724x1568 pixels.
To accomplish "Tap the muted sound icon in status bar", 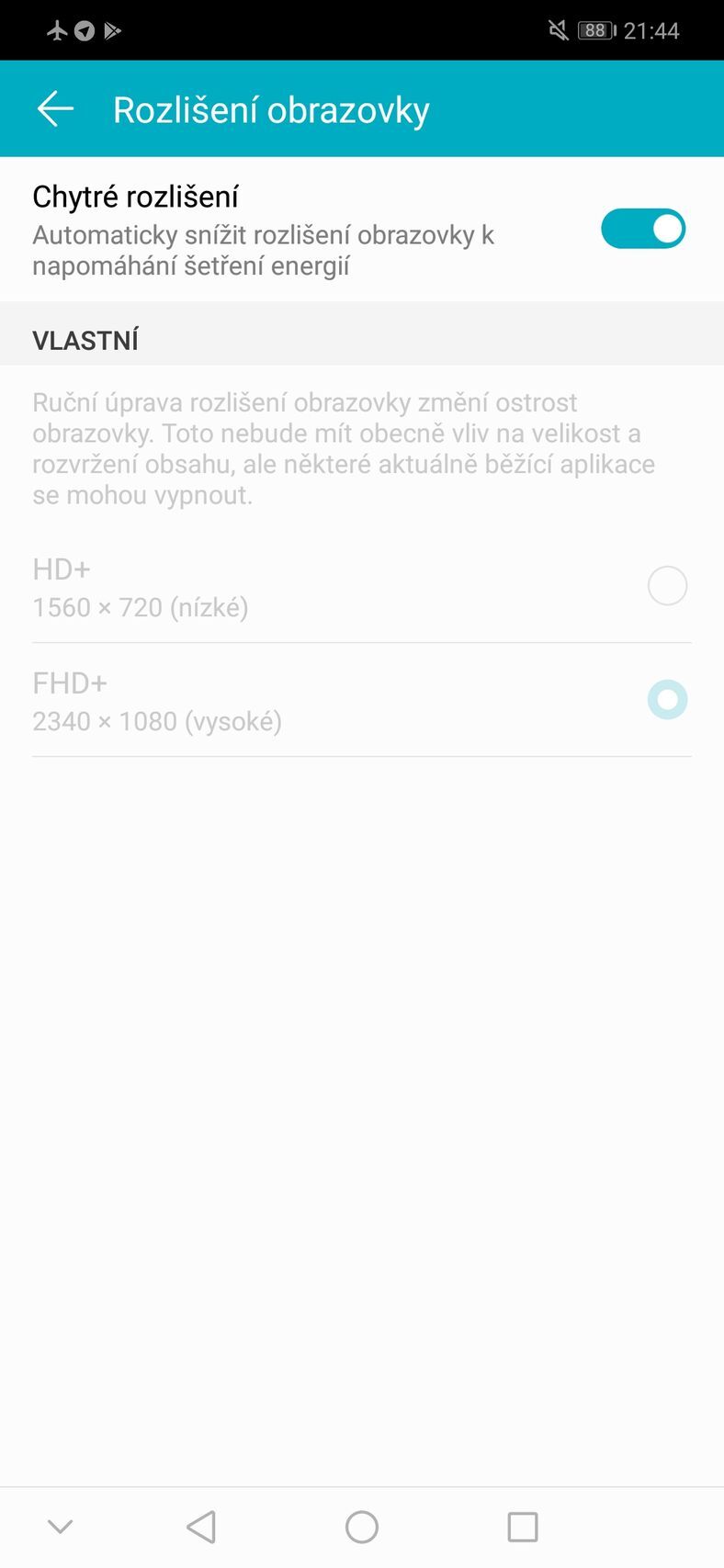I will click(558, 30).
